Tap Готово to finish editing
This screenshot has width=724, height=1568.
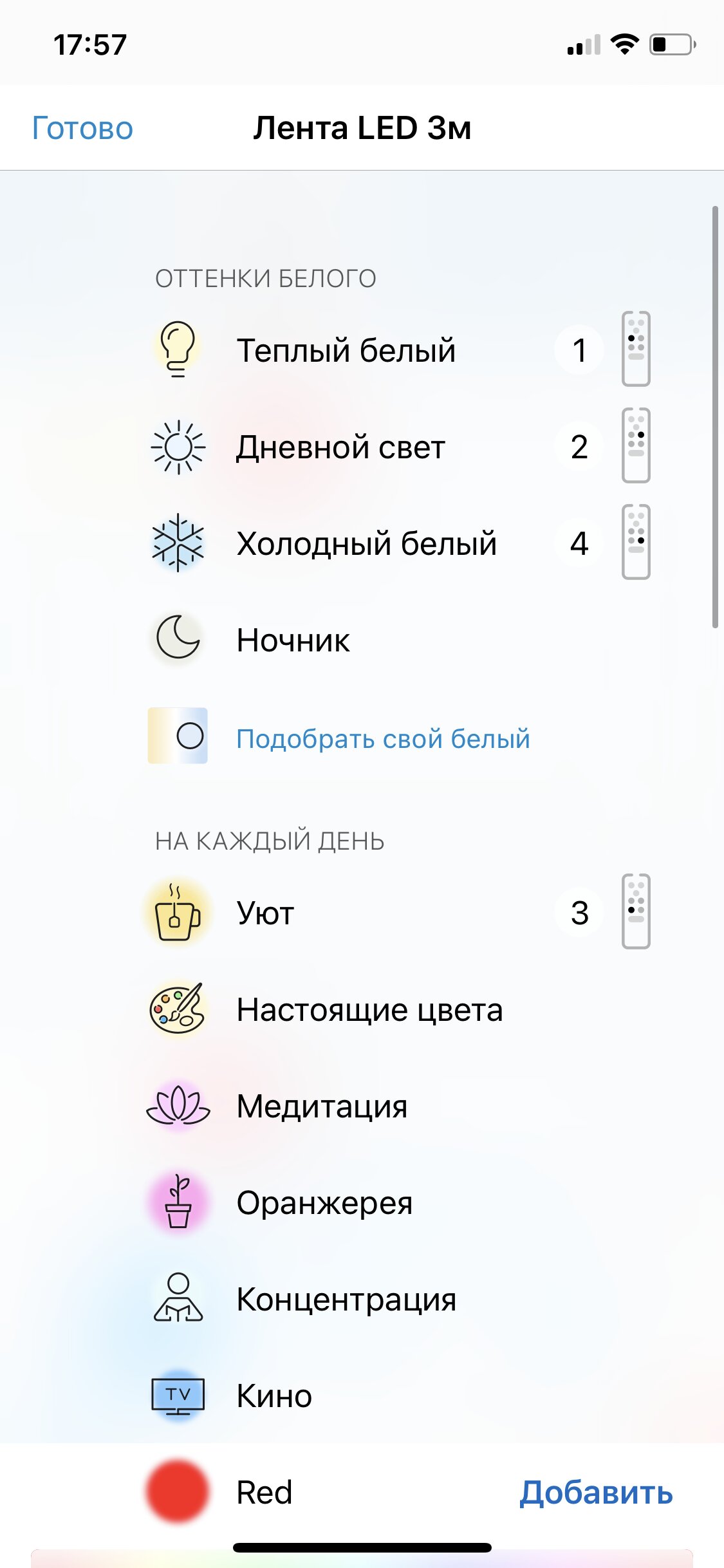tap(82, 128)
